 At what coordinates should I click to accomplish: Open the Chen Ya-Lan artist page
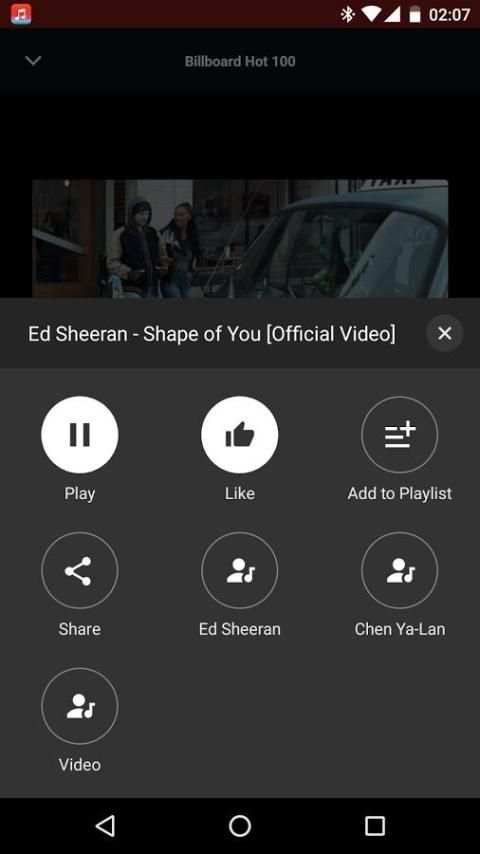coord(399,570)
